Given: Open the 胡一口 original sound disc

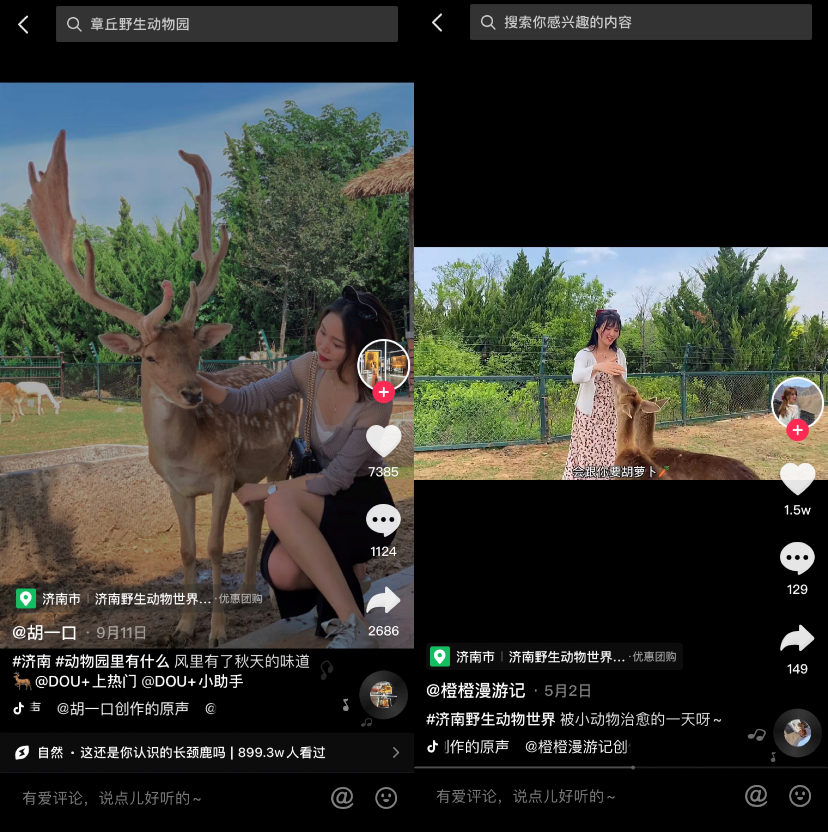Looking at the screenshot, I should [x=383, y=694].
